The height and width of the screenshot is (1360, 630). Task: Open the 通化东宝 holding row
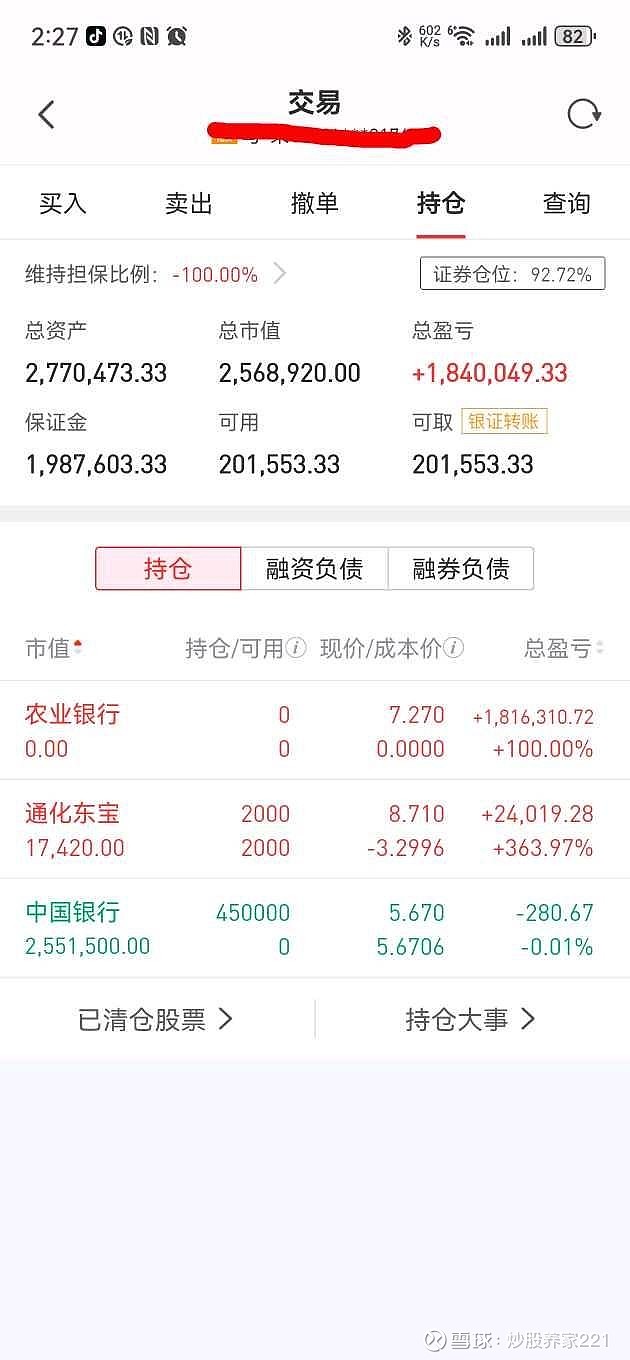pyautogui.click(x=315, y=830)
